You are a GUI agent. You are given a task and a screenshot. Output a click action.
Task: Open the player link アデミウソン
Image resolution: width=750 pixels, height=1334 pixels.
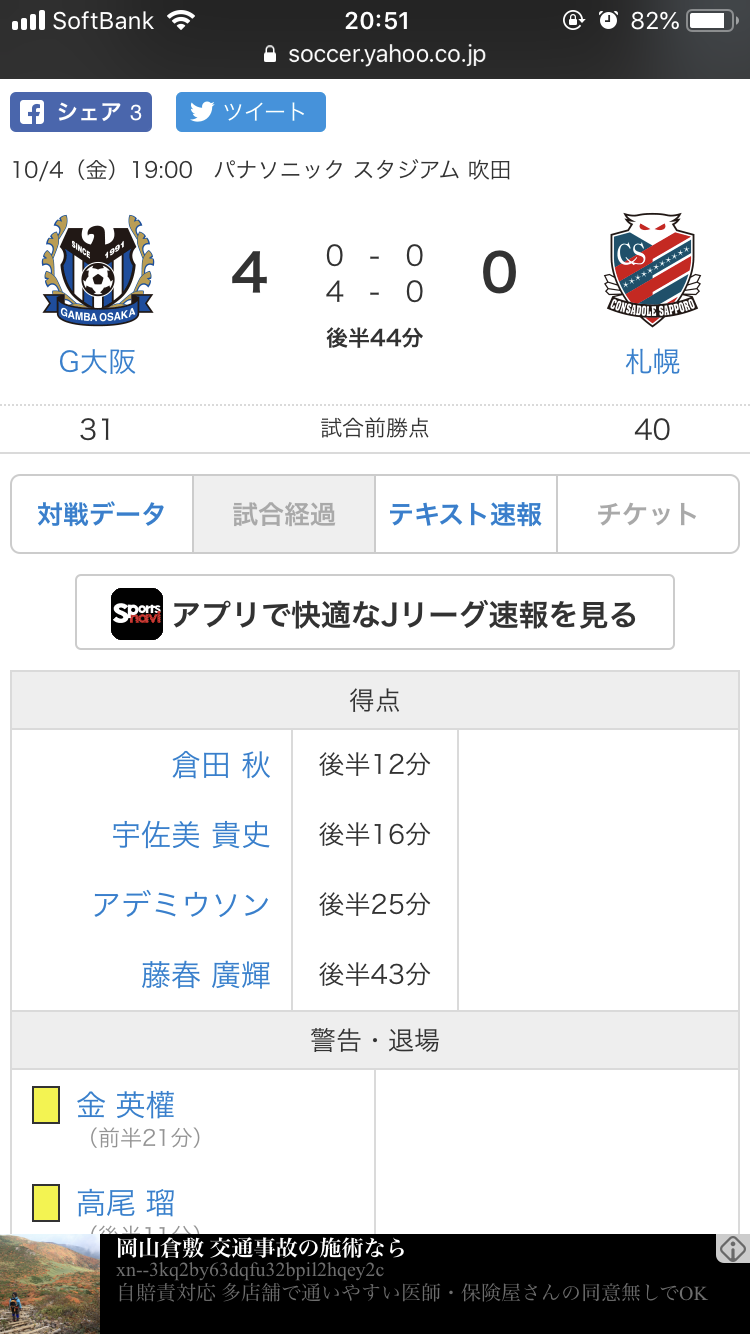click(x=181, y=904)
